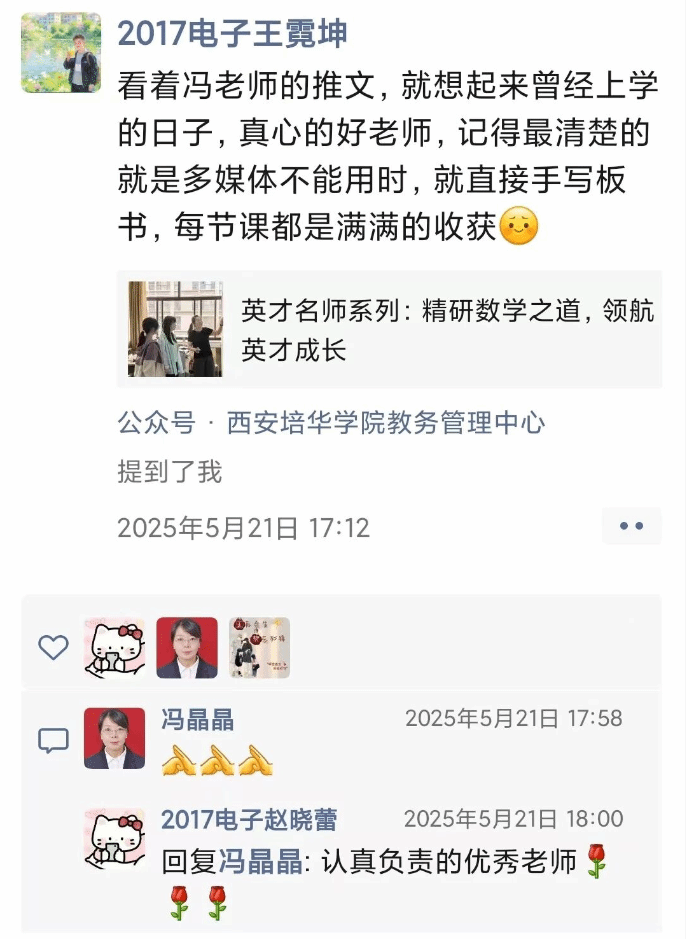Open 赵晓蕾's Hello Kitty comment avatar
Screen dimensions: 686x939
tap(114, 839)
